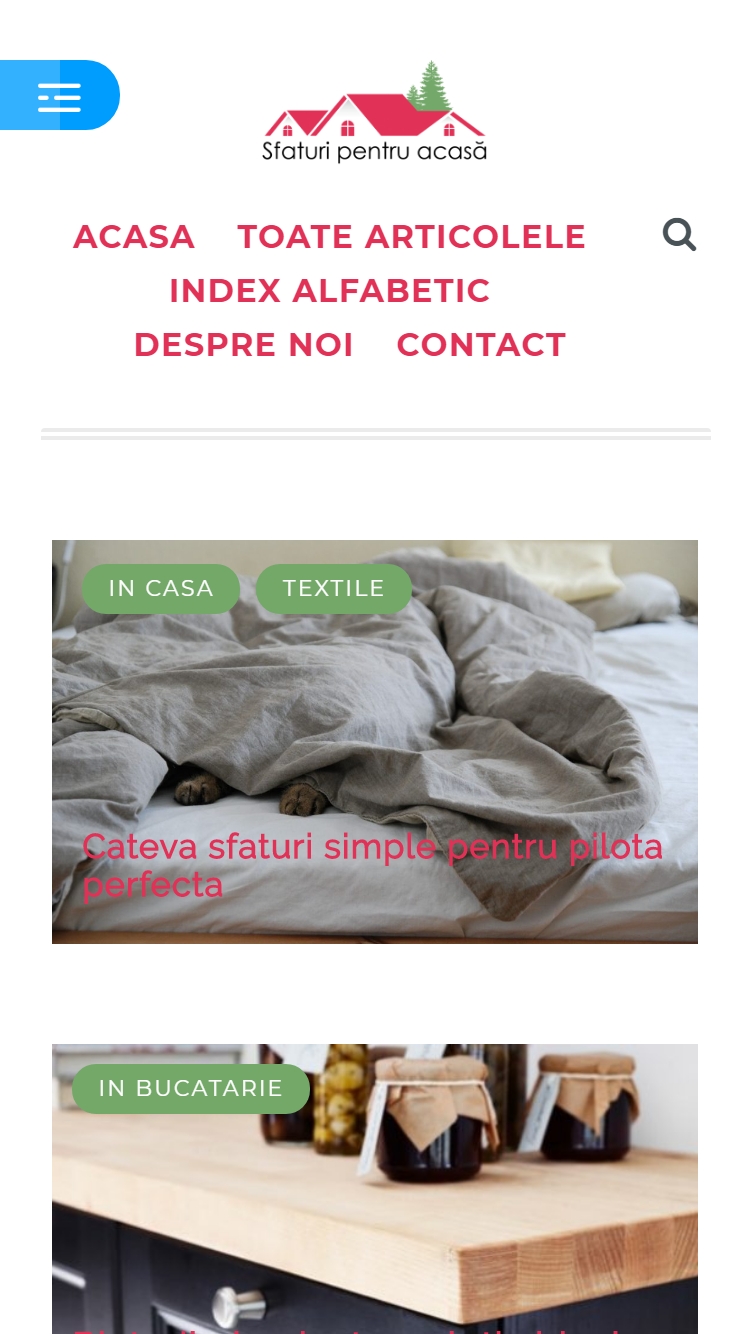Image resolution: width=750 pixels, height=1334 pixels.
Task: Select the IN CASA category chip
Action: [x=161, y=589]
